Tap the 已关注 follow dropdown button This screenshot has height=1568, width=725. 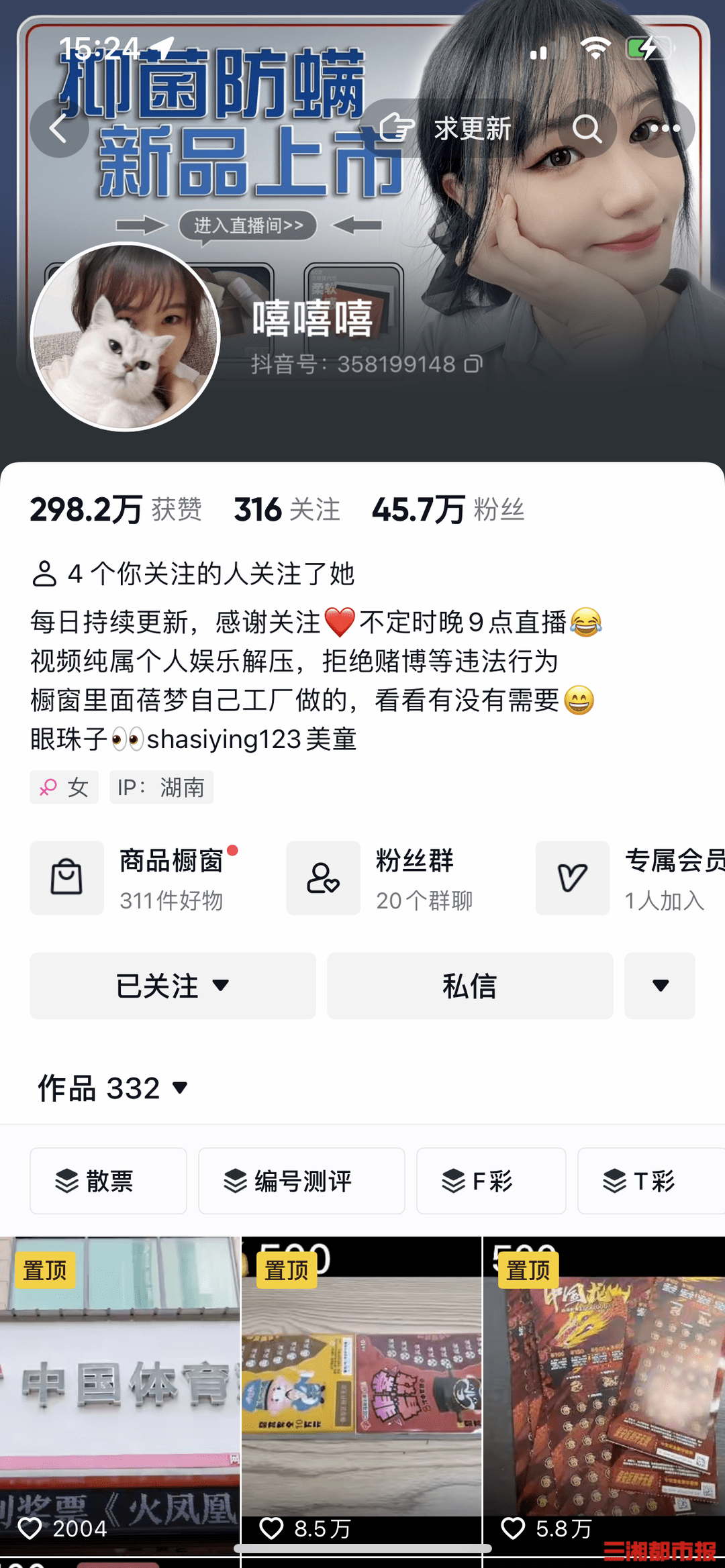click(173, 986)
